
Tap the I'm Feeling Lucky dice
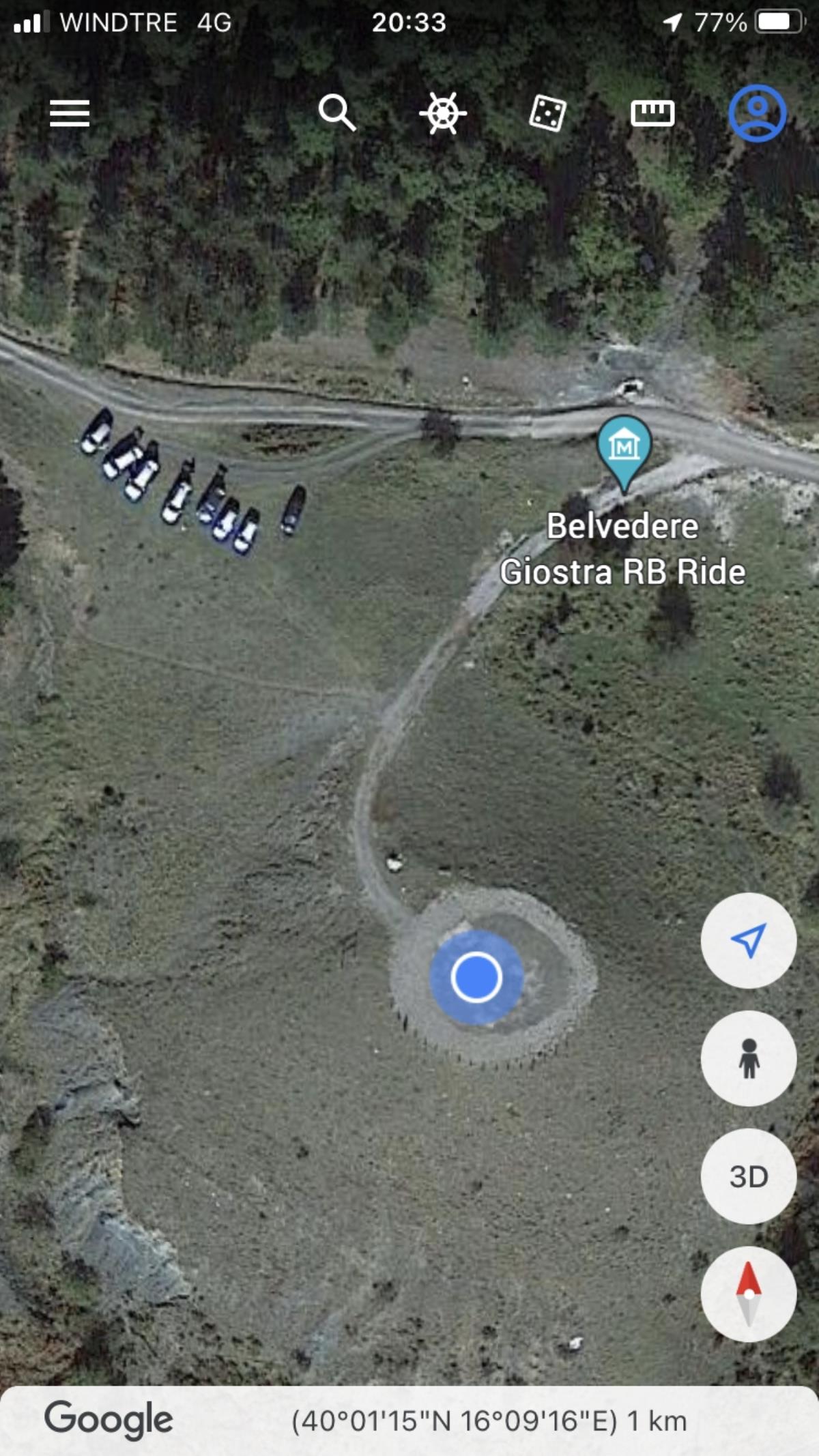tap(547, 113)
